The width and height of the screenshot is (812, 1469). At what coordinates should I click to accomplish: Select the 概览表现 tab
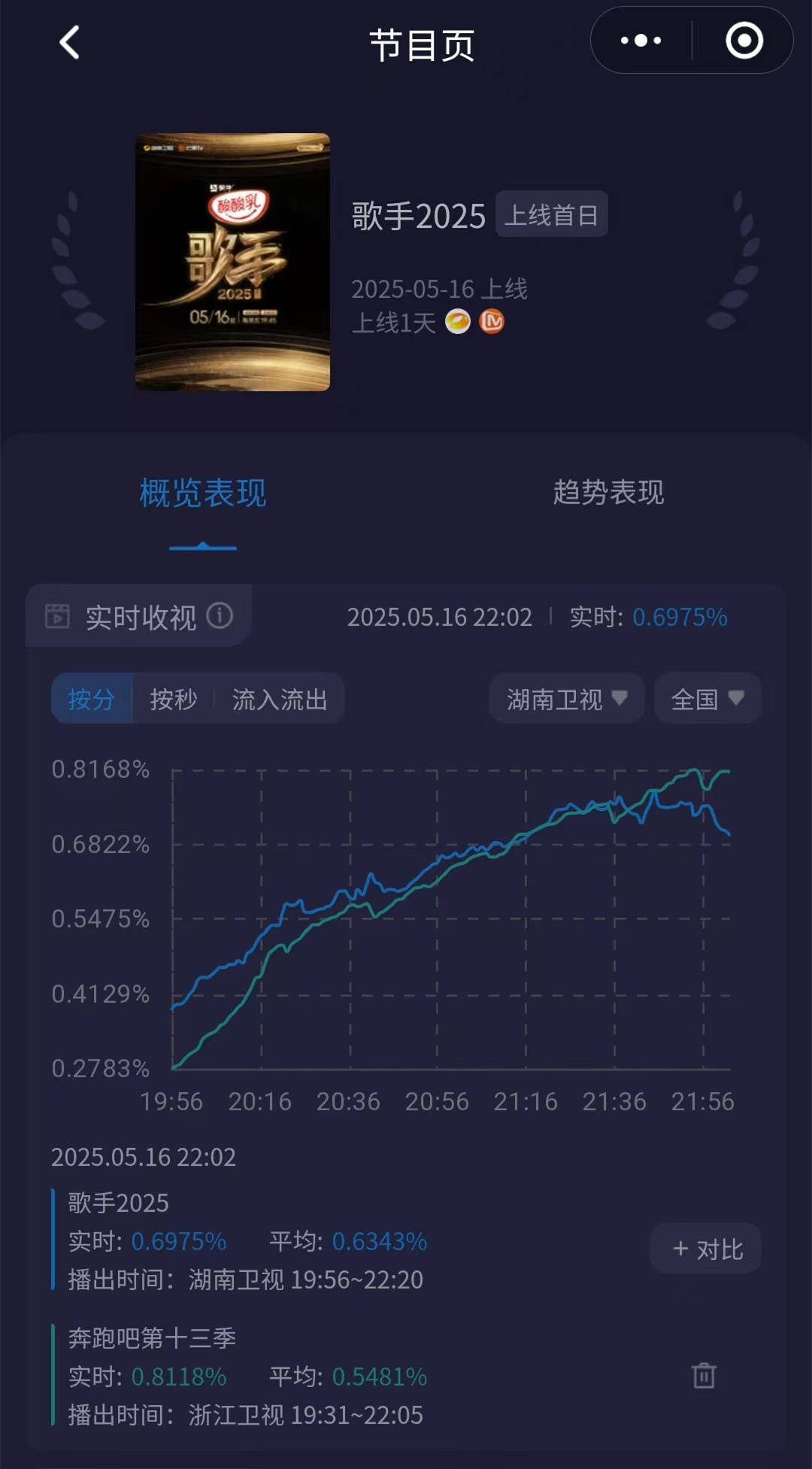[203, 493]
